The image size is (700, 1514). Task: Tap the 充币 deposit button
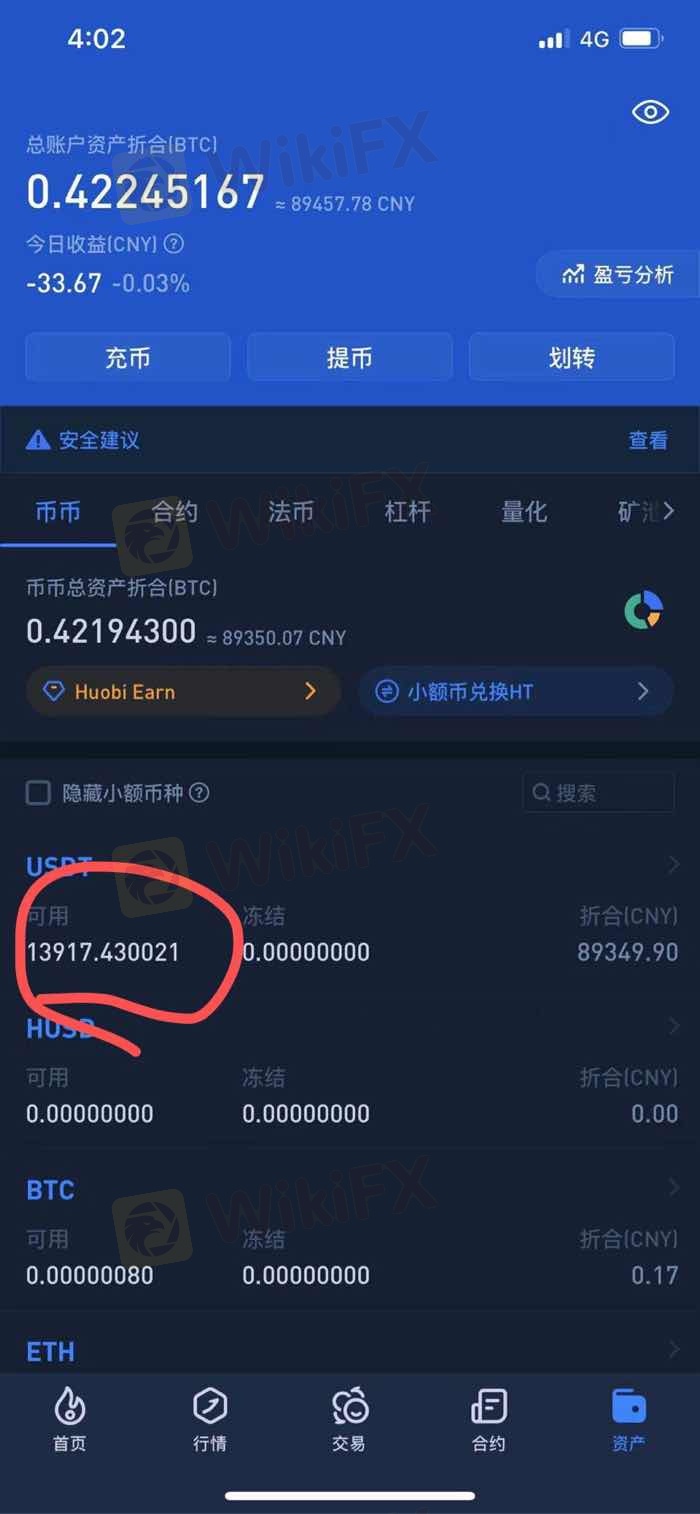coord(128,358)
